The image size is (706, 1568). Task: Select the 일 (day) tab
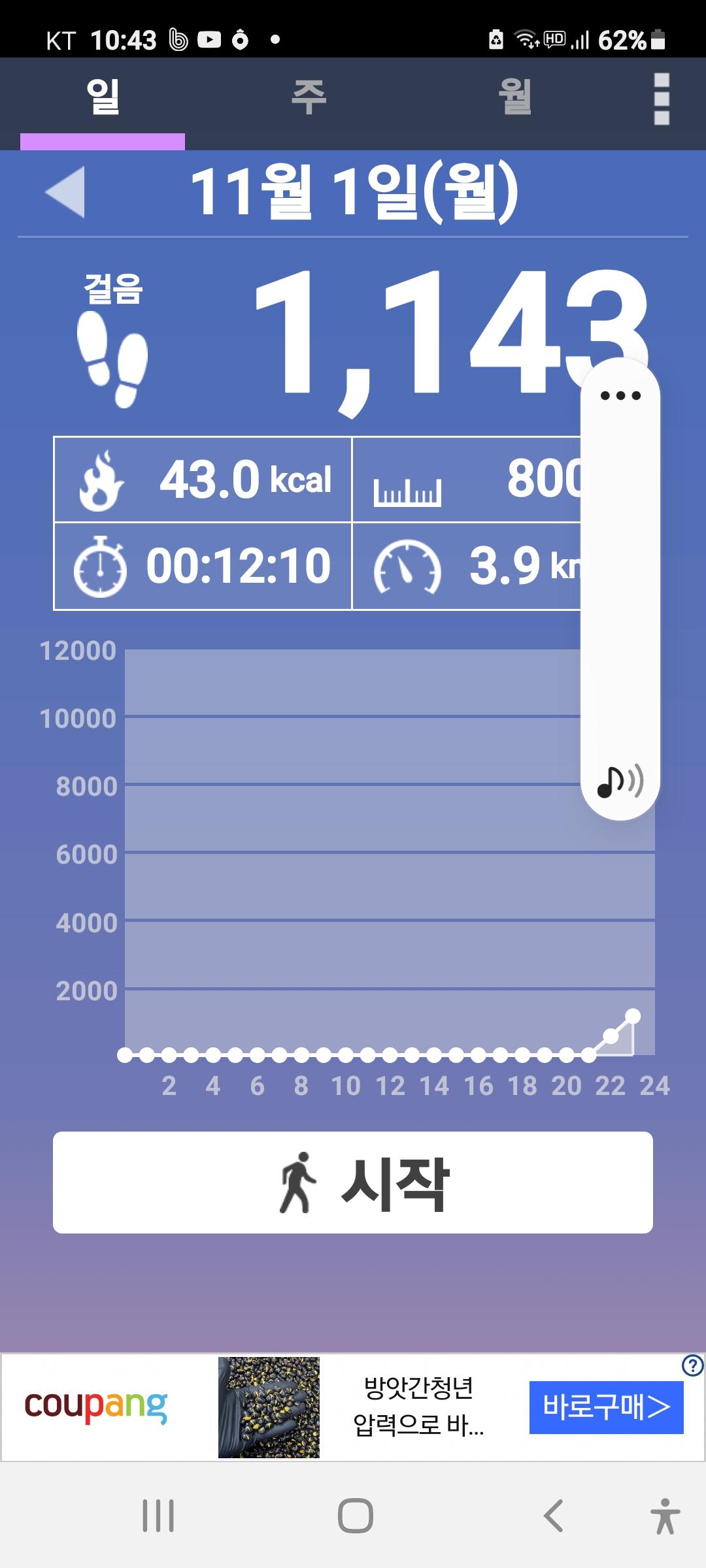coord(103,98)
